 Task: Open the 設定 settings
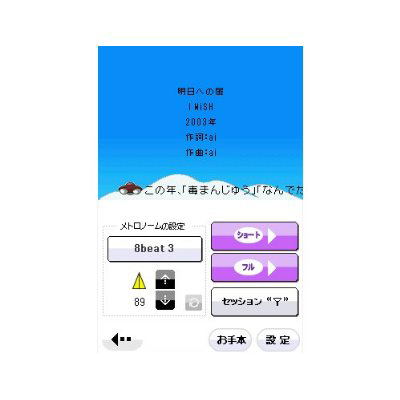(x=278, y=340)
